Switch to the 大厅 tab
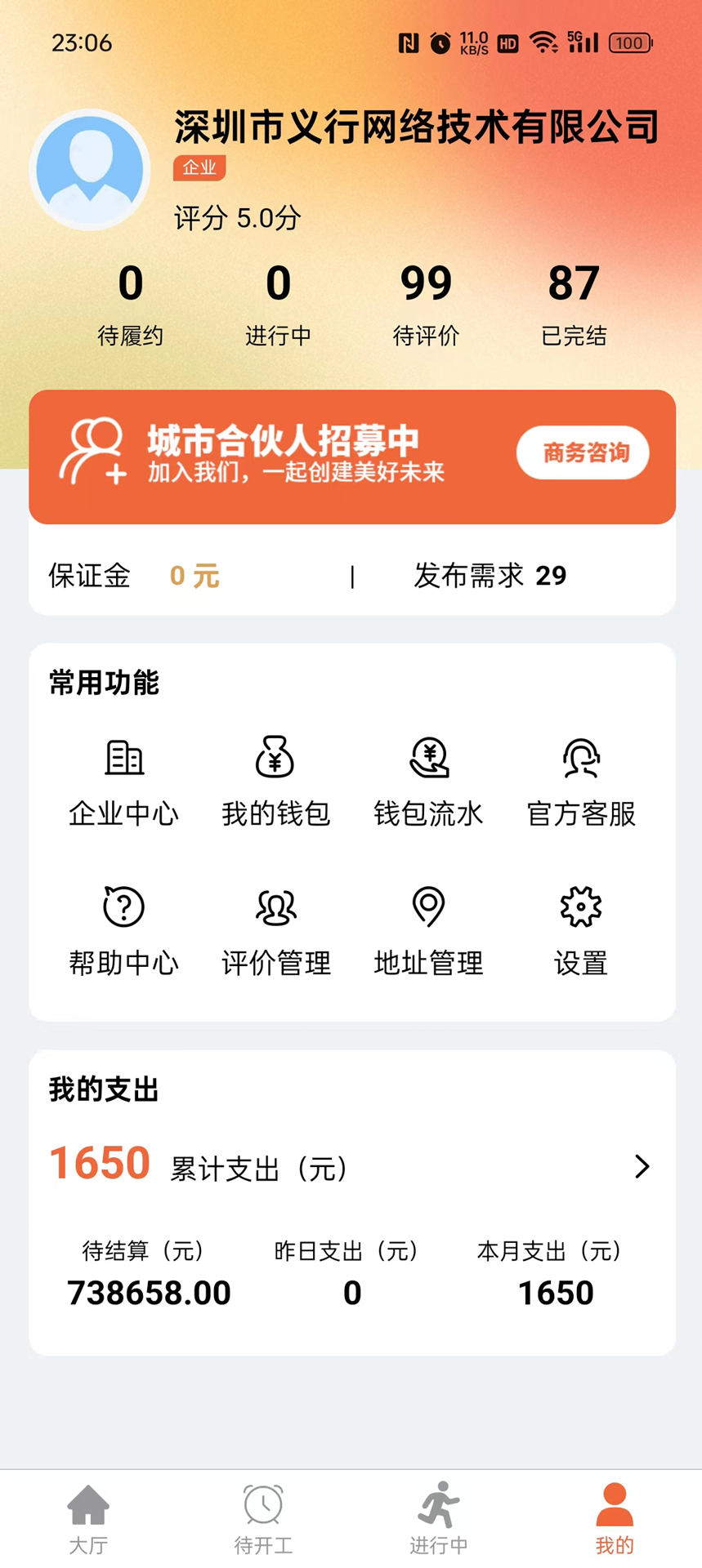Screen dimensions: 702x1568 88,1520
